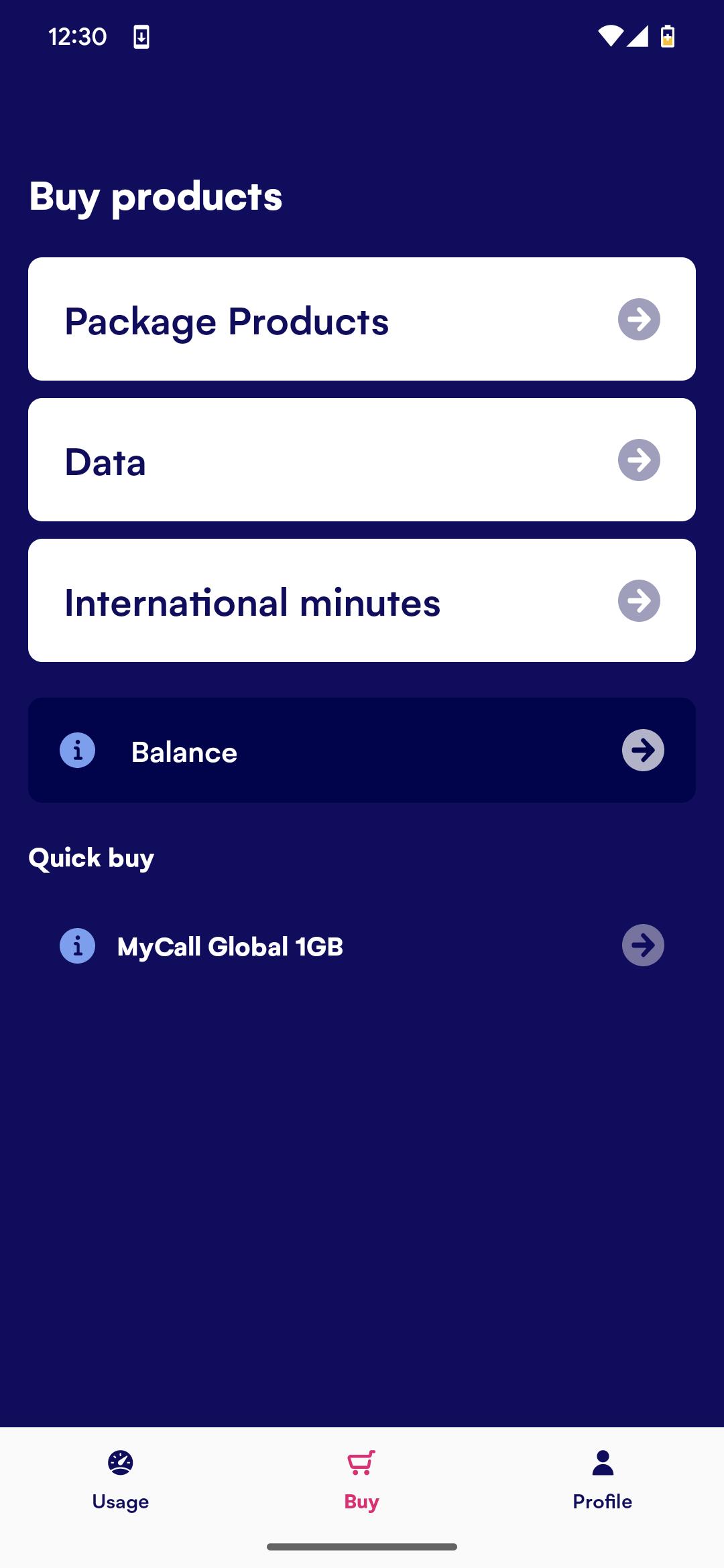
Task: Open the Data products card
Action: 362,460
